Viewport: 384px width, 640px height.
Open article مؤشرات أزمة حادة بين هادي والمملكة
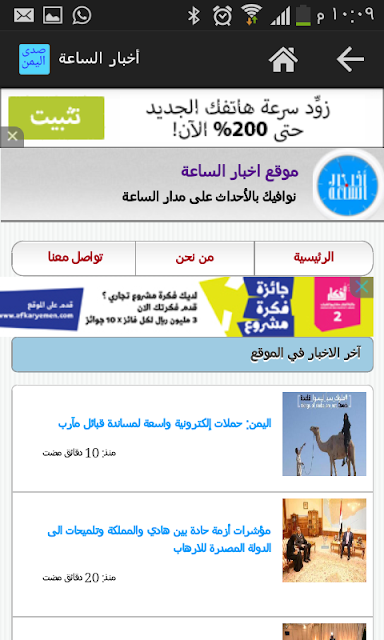point(160,539)
